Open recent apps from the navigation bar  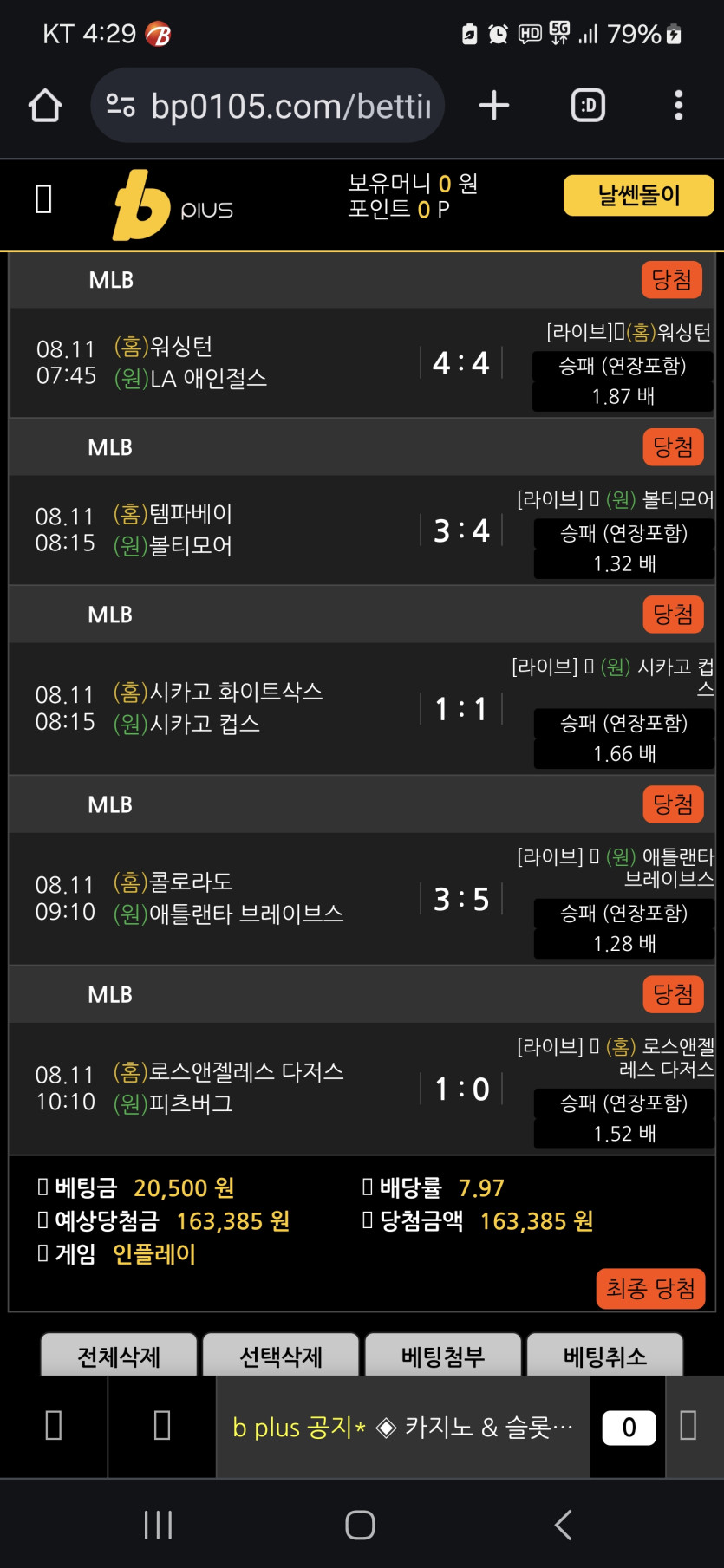pyautogui.click(x=159, y=1525)
